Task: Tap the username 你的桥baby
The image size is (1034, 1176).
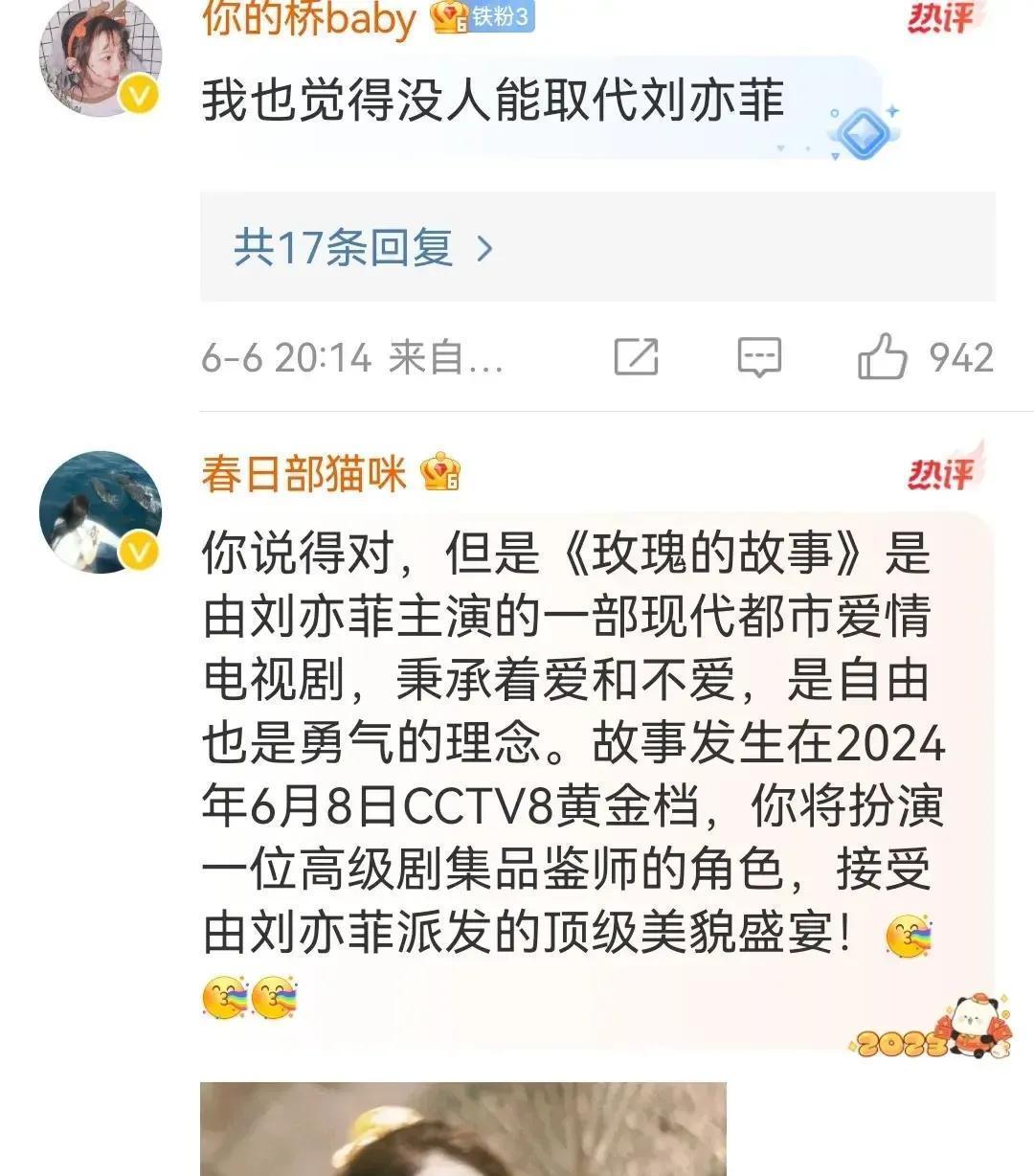Action: 309,17
